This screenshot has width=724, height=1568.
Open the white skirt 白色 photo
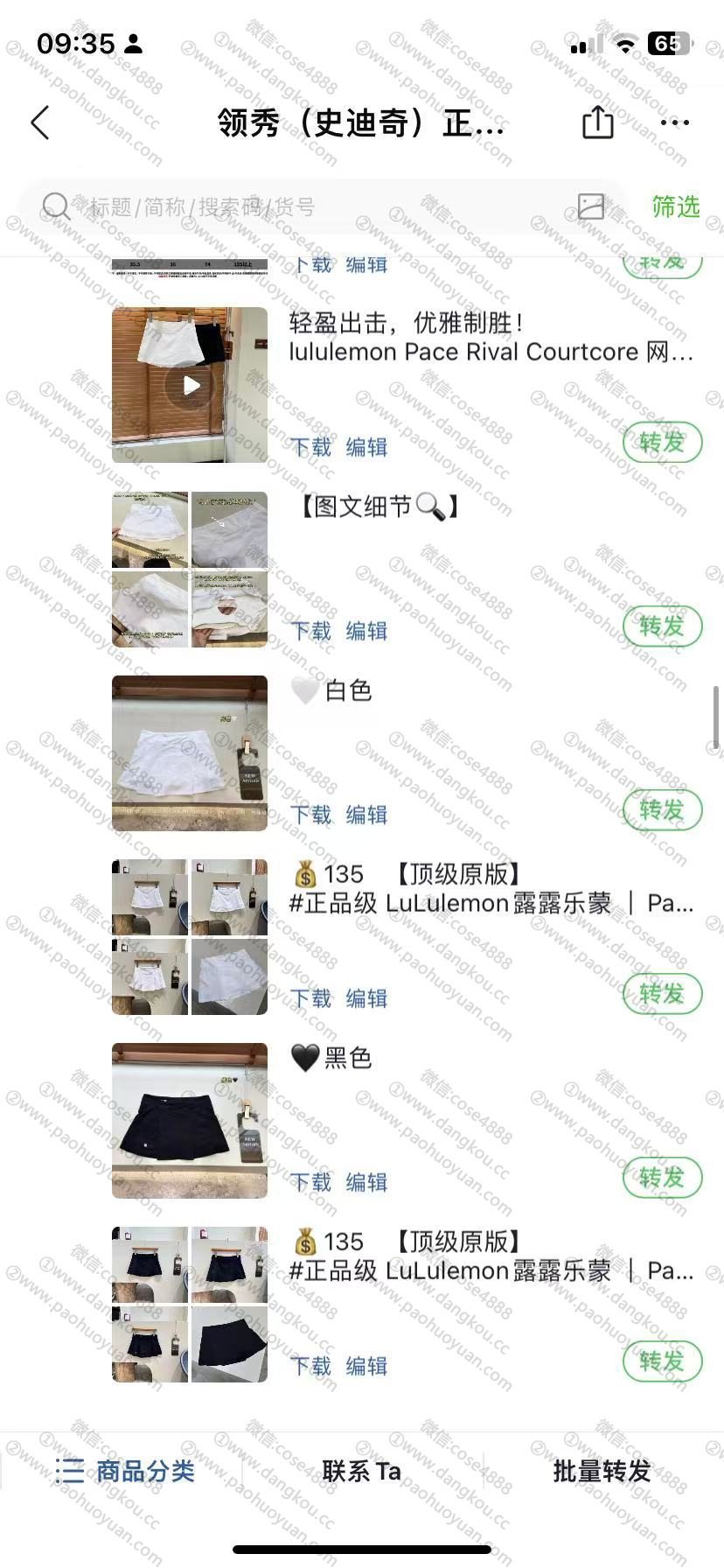[190, 752]
